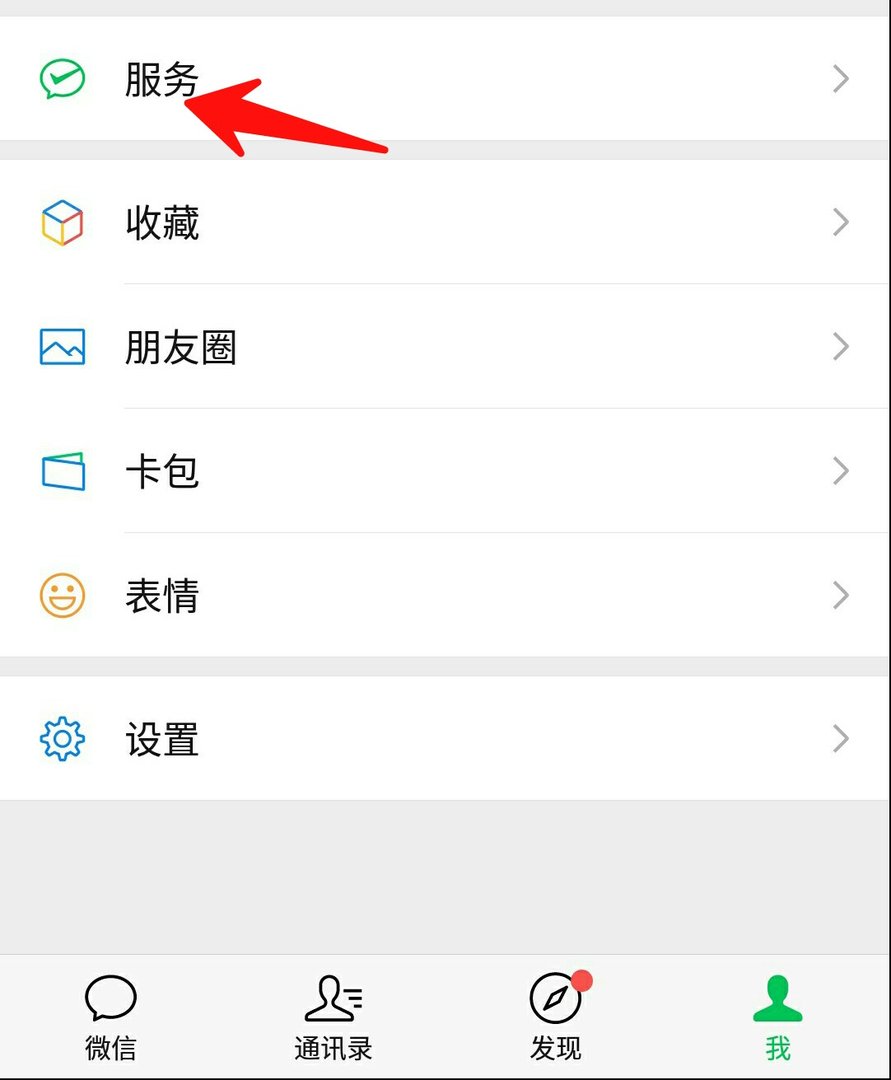Screen dimensions: 891x1080
Task: Expand the Services row chevron
Action: tap(838, 78)
